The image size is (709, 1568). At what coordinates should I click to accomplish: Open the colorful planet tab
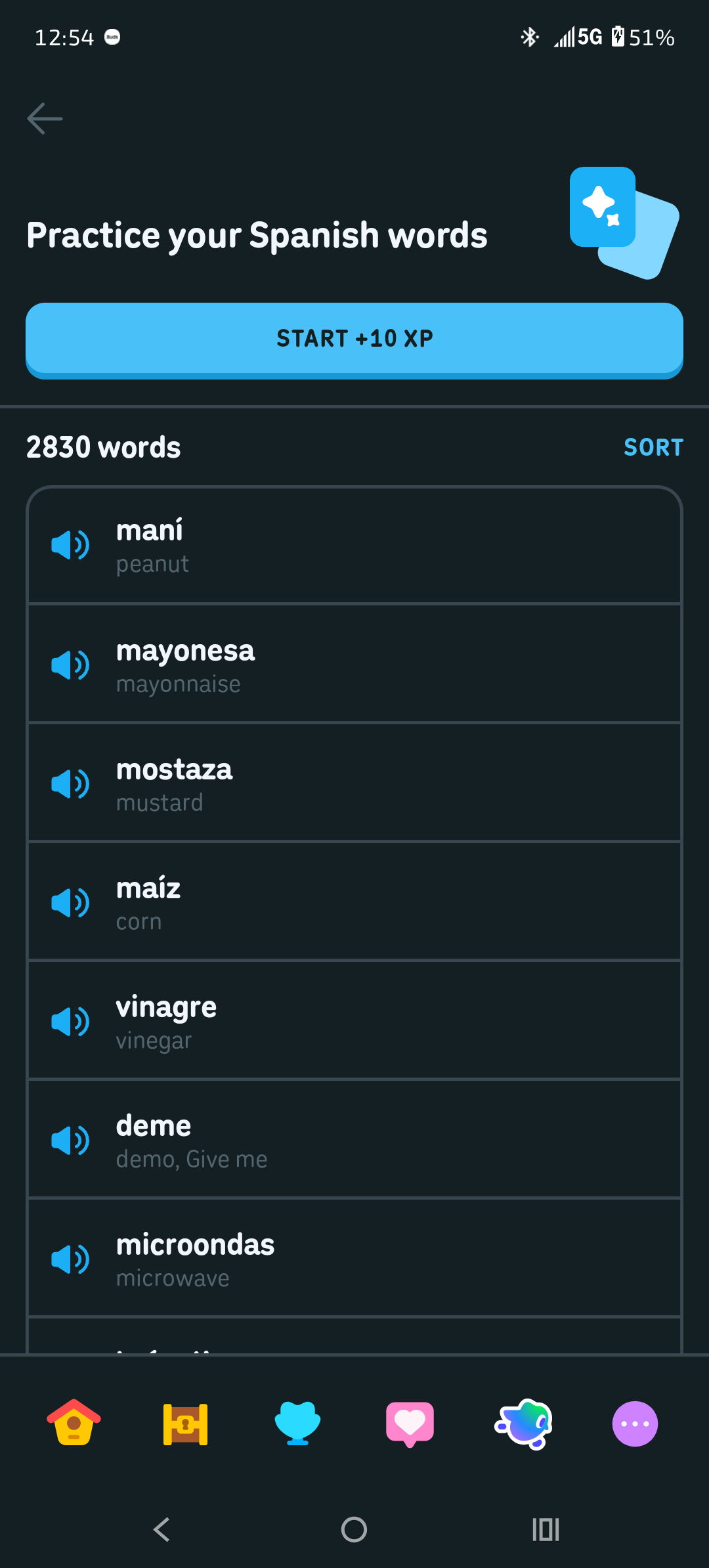click(x=523, y=1424)
